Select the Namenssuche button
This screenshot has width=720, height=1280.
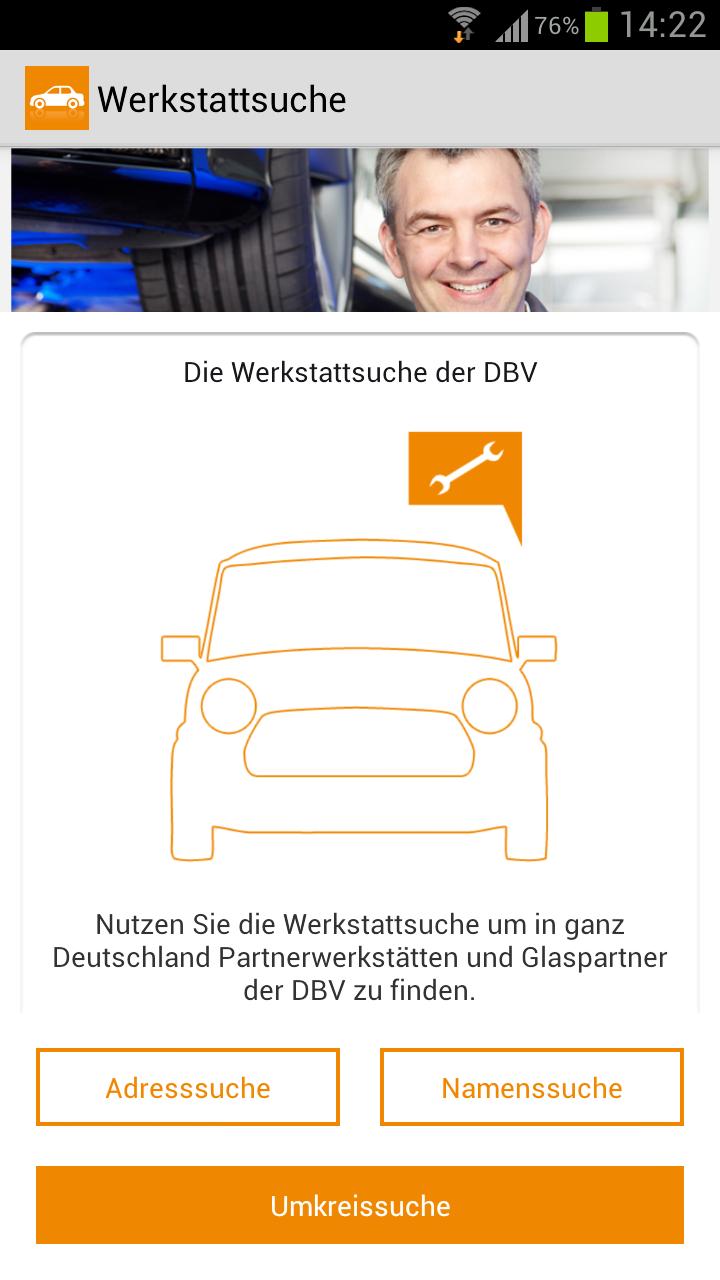(x=531, y=1087)
